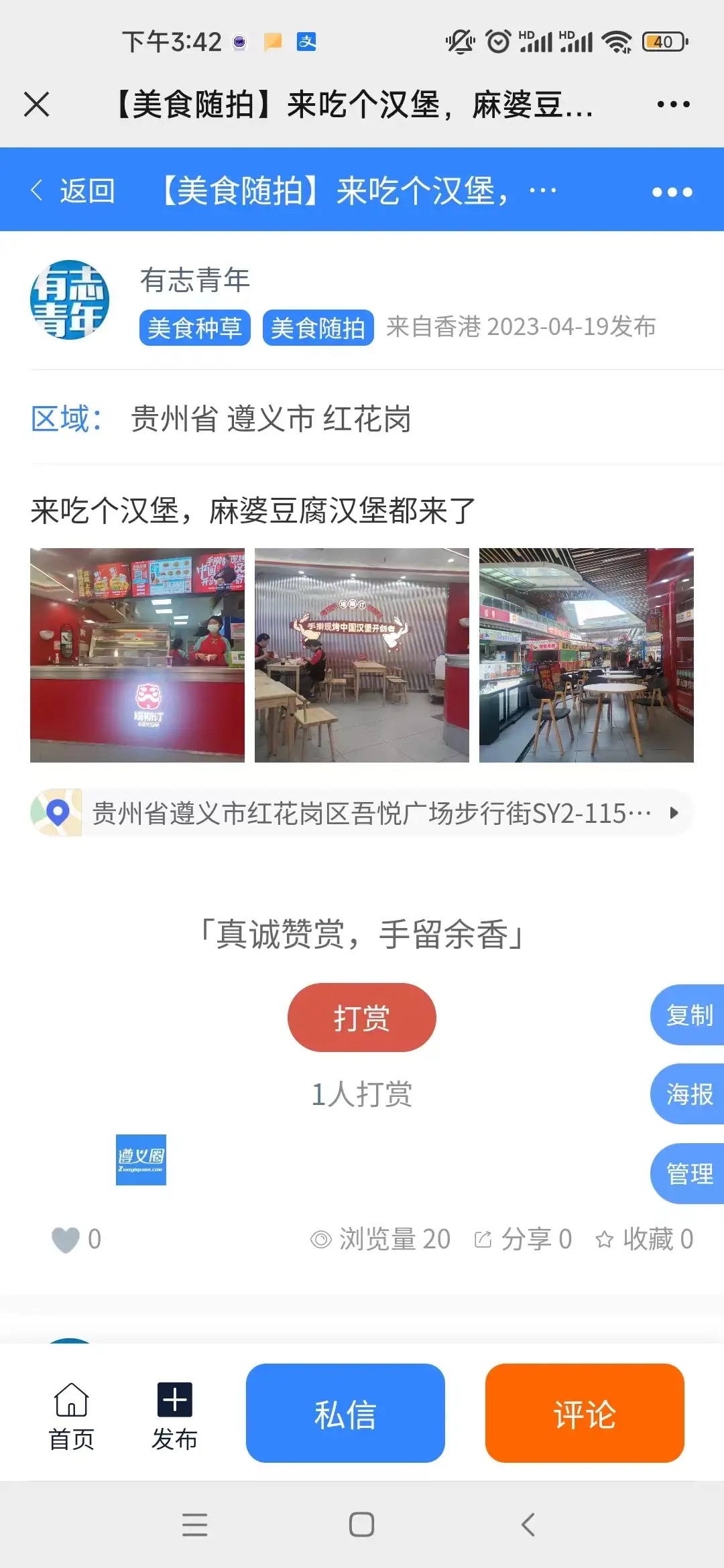The width and height of the screenshot is (724, 1568).
Task: Close the webview with the X icon
Action: 36,105
